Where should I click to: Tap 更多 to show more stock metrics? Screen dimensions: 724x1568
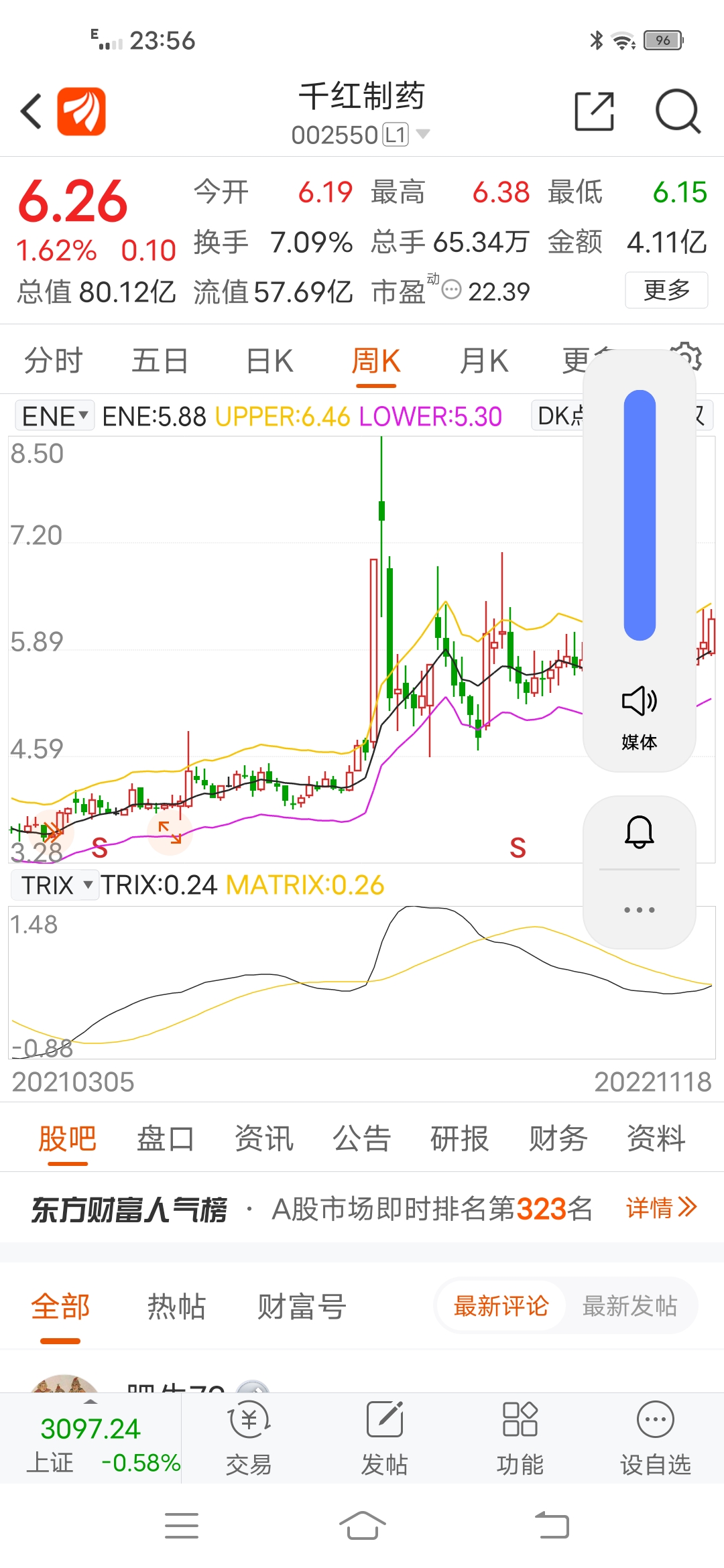pos(666,289)
